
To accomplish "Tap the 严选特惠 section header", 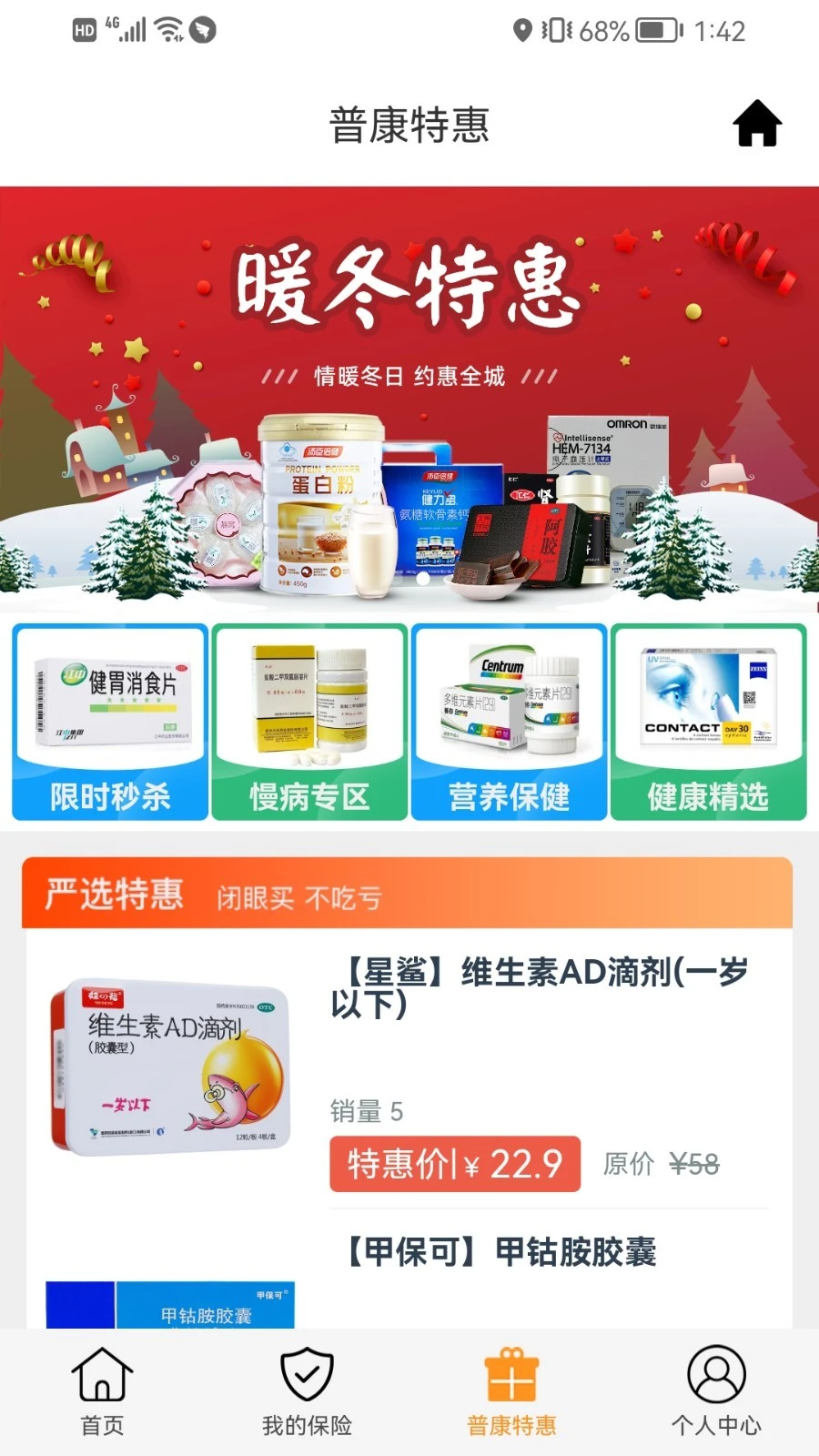I will coord(113,895).
